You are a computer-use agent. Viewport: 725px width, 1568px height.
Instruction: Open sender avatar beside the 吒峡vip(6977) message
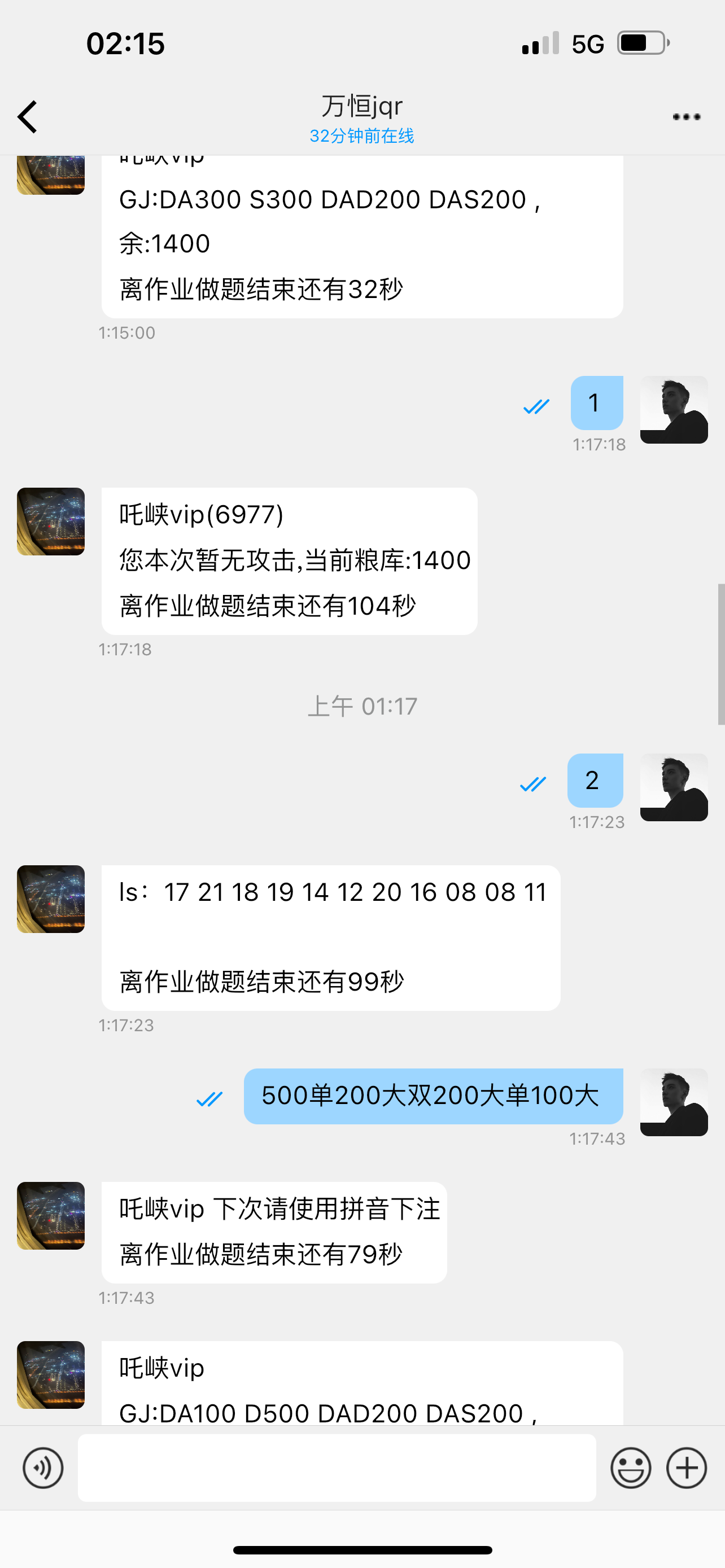(x=50, y=521)
